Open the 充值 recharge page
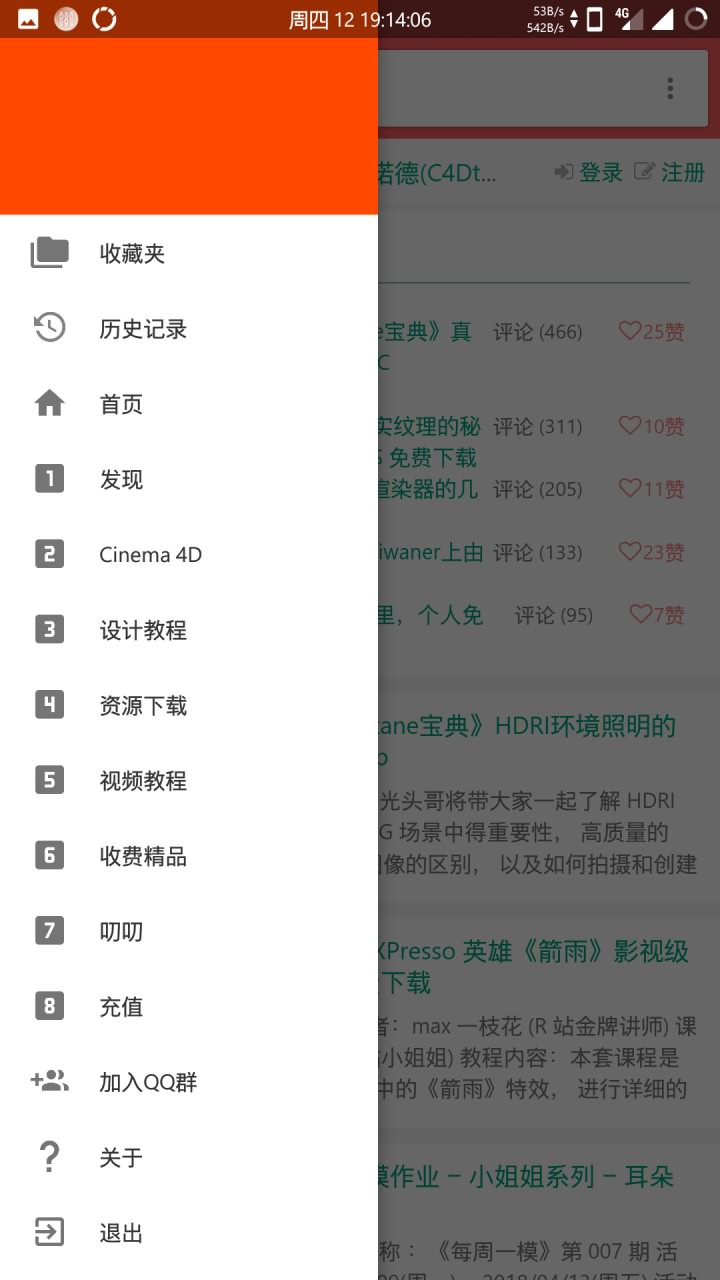 pyautogui.click(x=189, y=1006)
